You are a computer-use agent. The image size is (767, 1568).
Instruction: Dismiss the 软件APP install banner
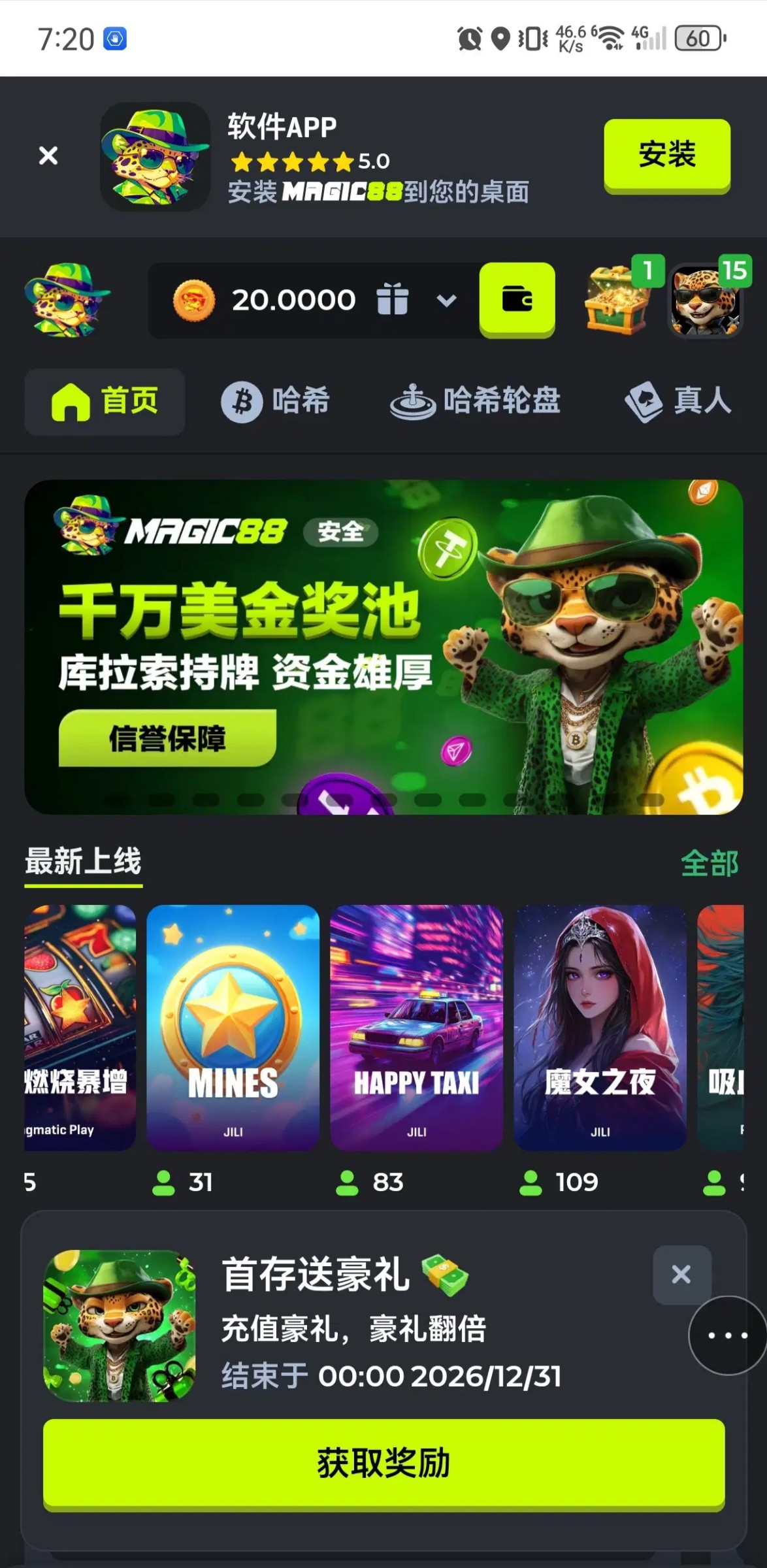click(x=48, y=155)
